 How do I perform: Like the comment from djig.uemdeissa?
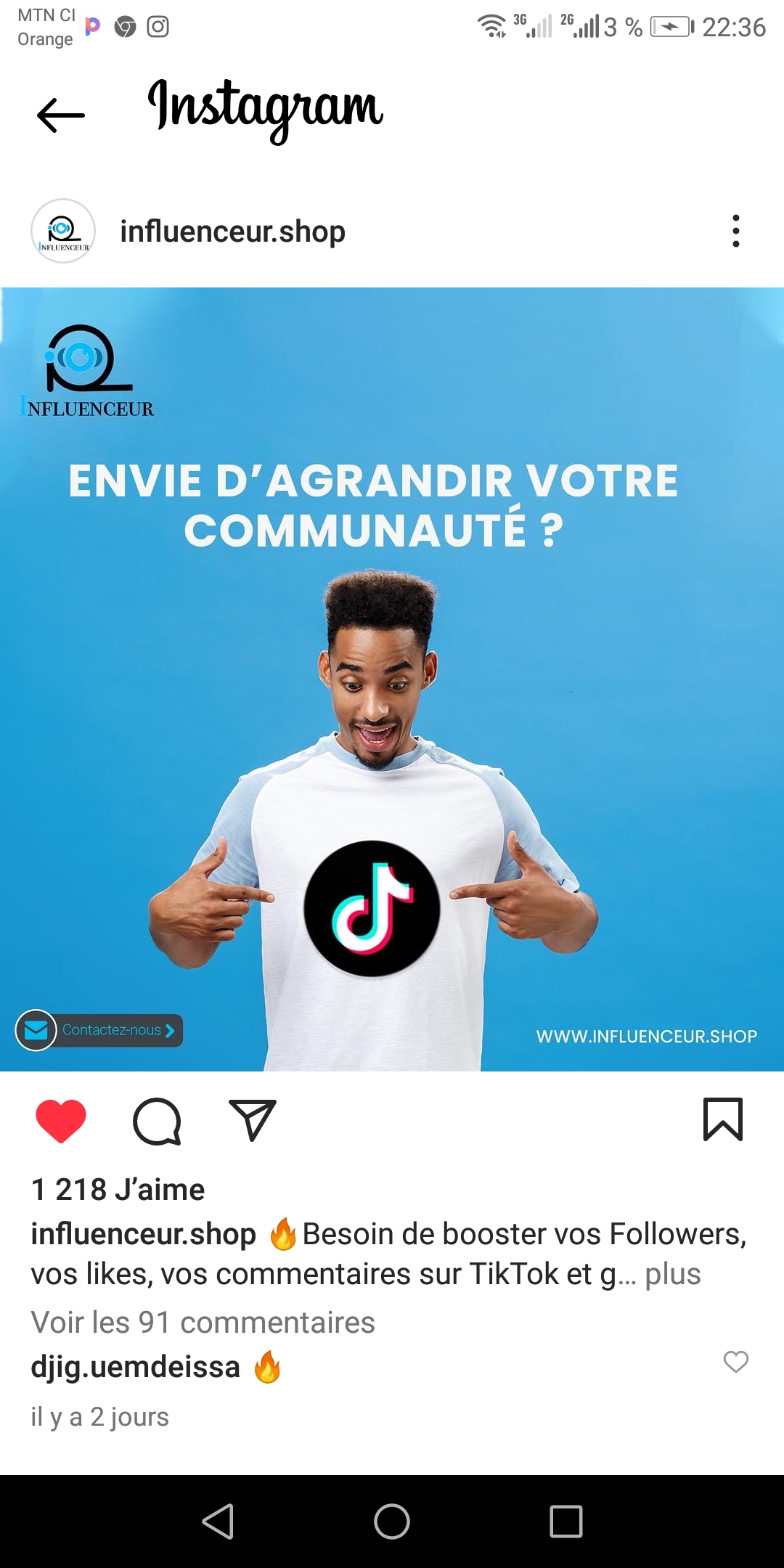[x=735, y=1362]
